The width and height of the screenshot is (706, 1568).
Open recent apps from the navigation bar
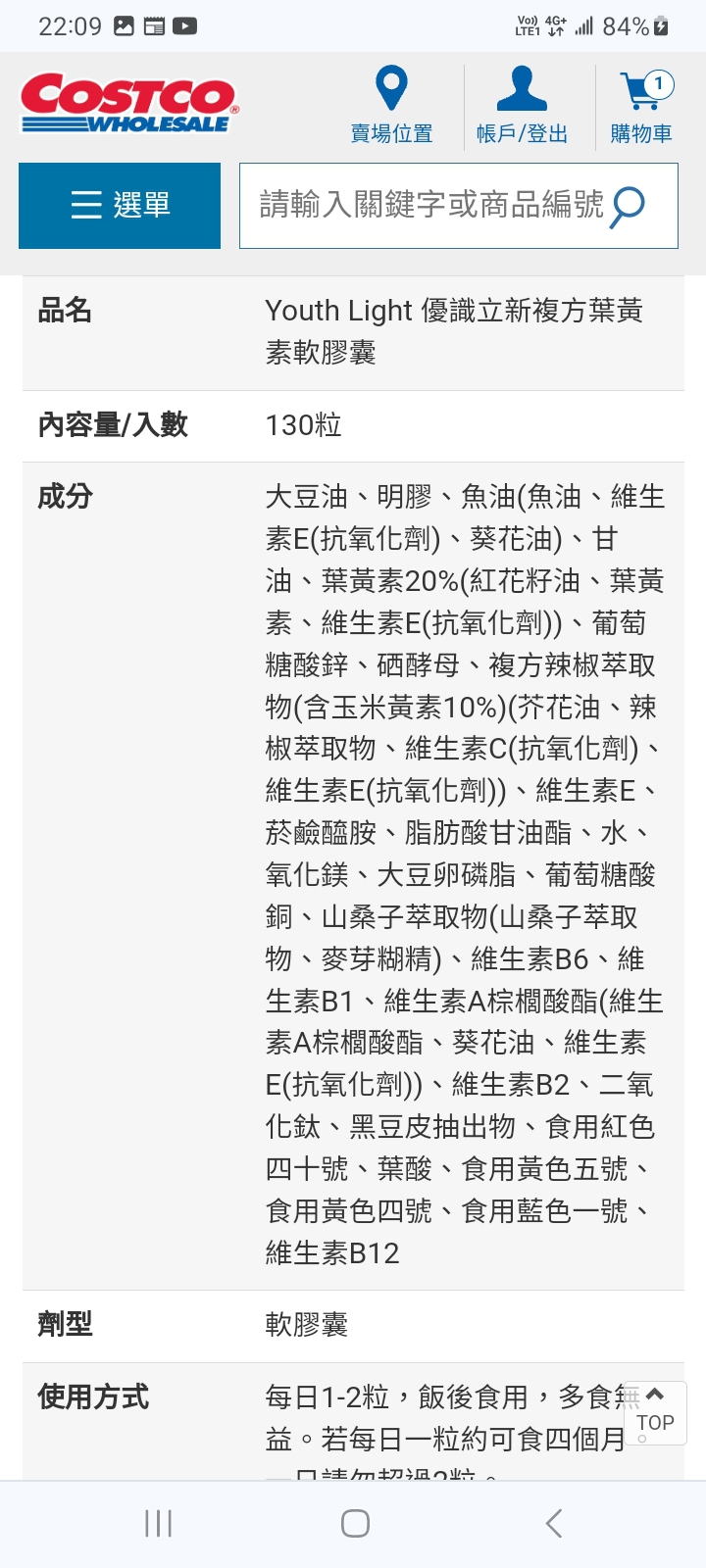158,1523
